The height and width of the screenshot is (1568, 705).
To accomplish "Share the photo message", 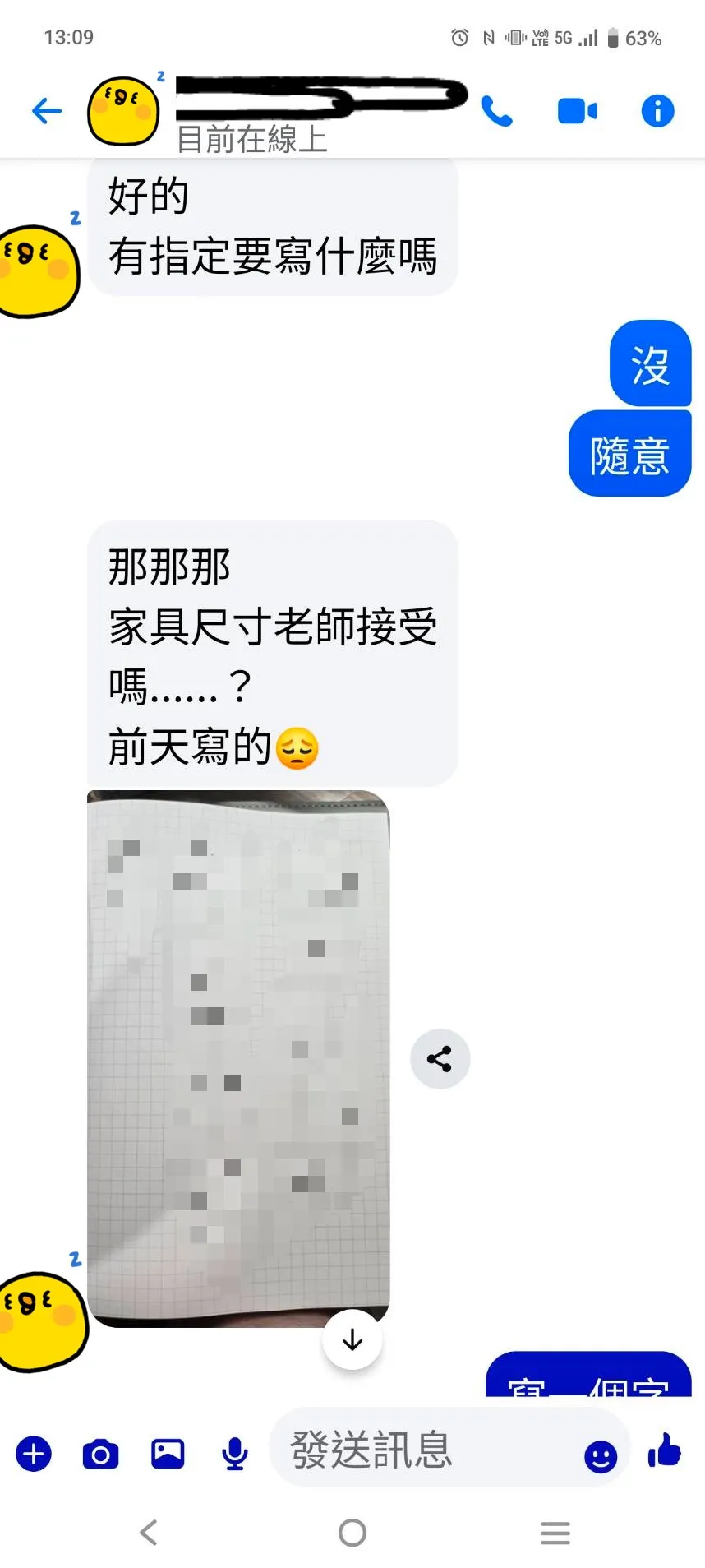I will click(x=440, y=1059).
